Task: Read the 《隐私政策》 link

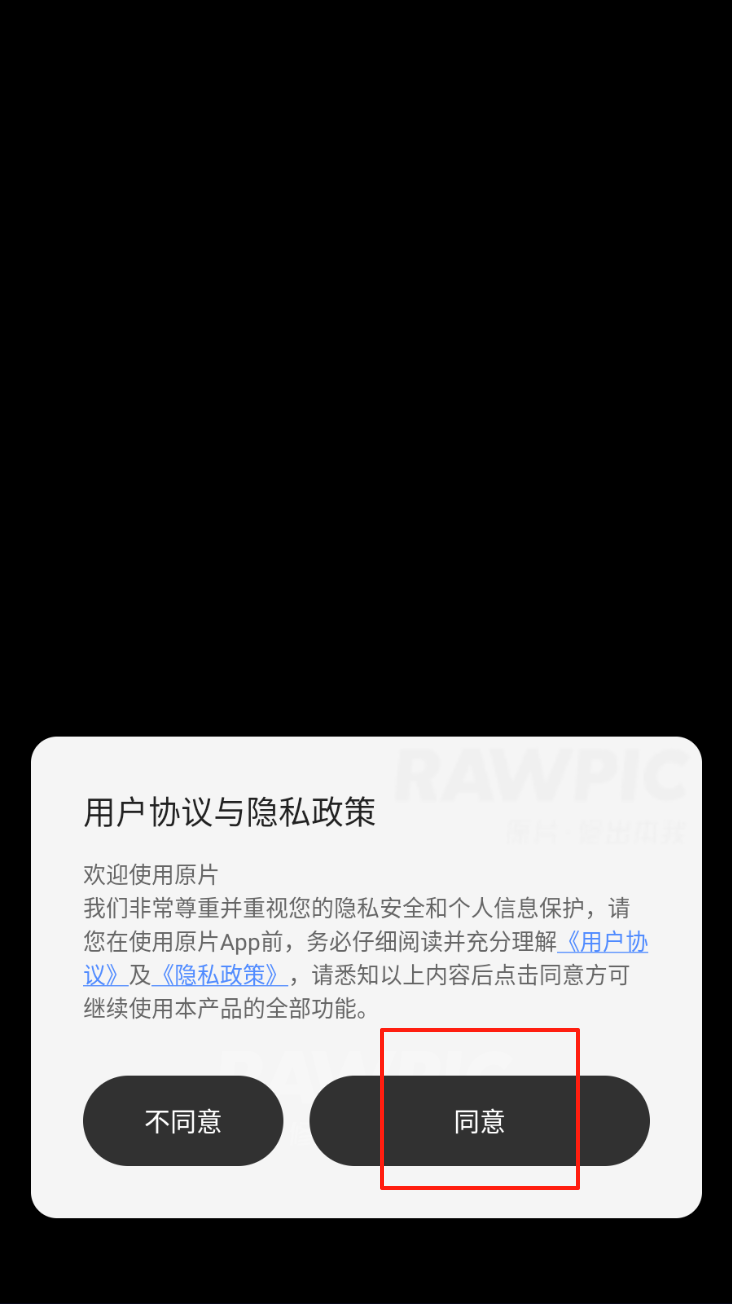Action: (x=220, y=975)
